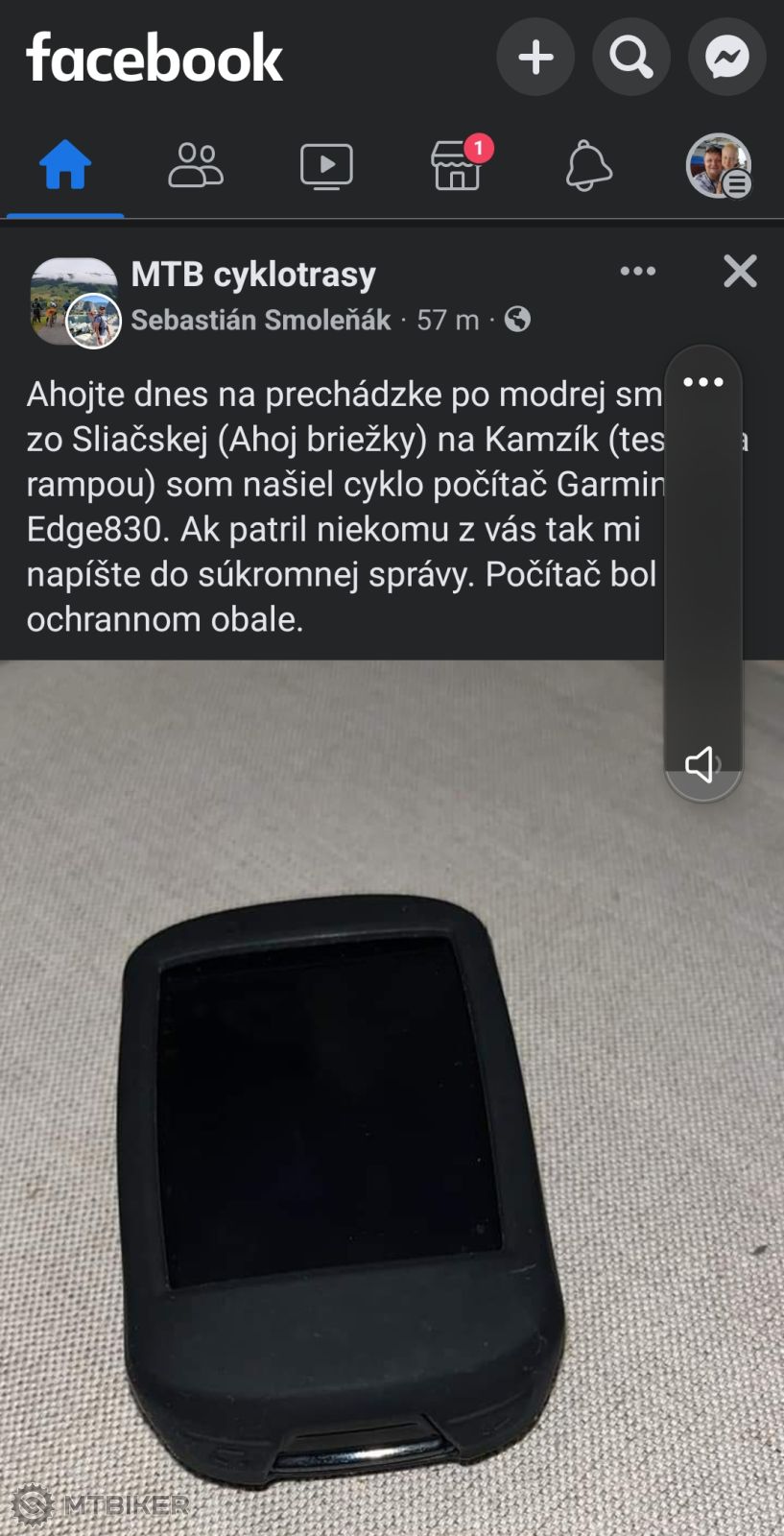Adjust the media volume slider
Screen dimensions: 784x1536
coord(703,576)
